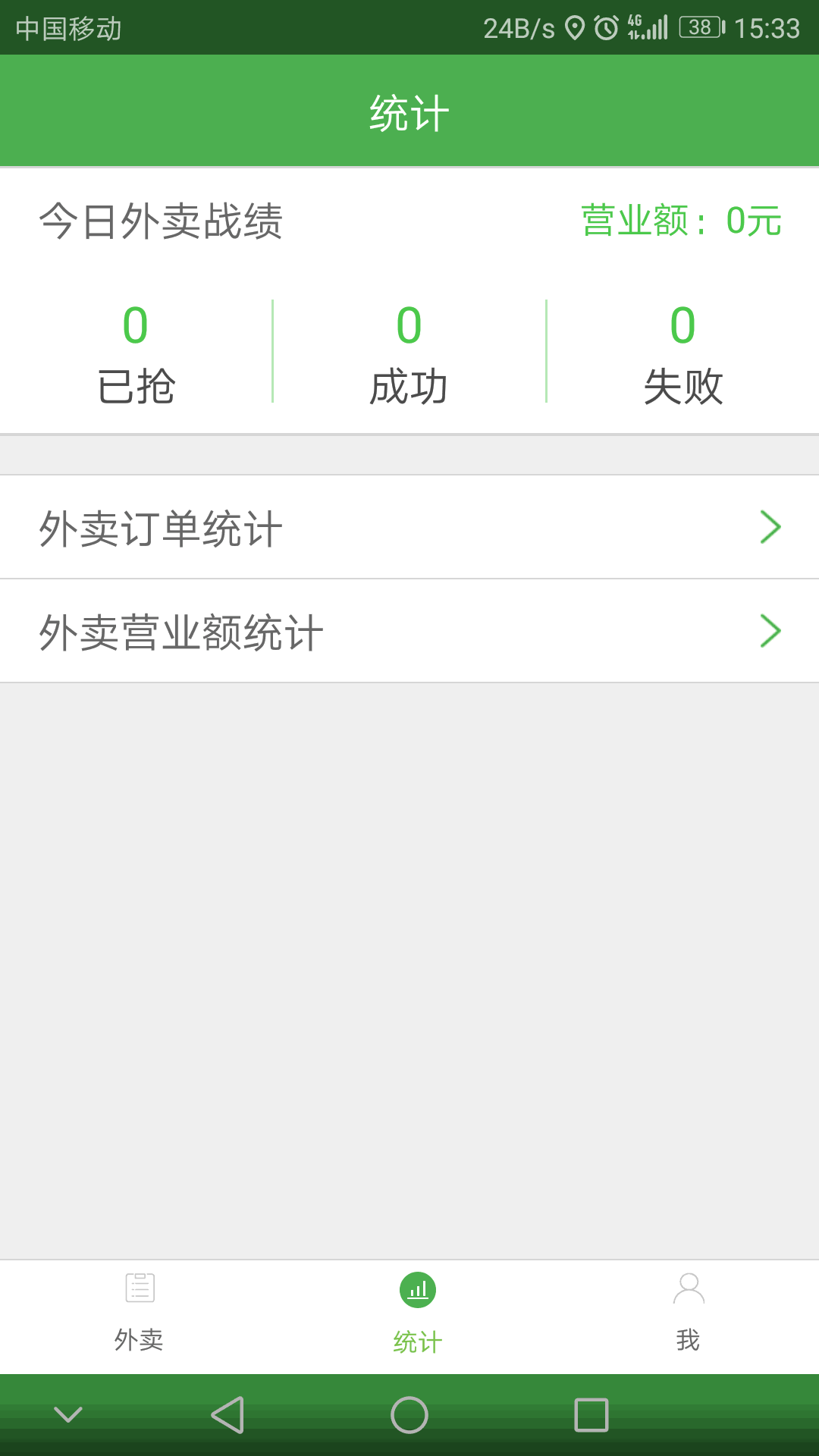Tap the 营业额 0元 revenue display
819x1456 pixels.
(x=679, y=221)
